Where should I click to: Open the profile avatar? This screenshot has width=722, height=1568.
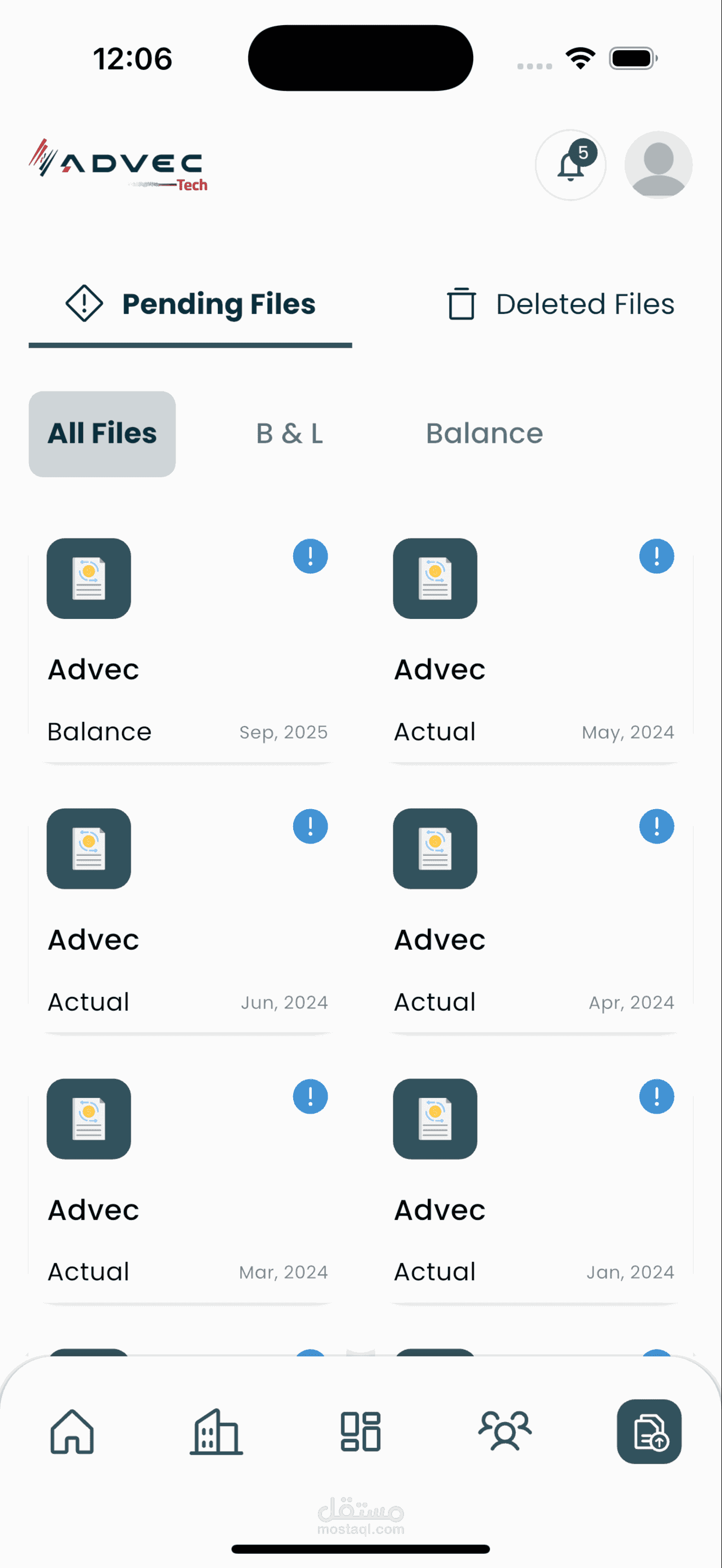[658, 165]
